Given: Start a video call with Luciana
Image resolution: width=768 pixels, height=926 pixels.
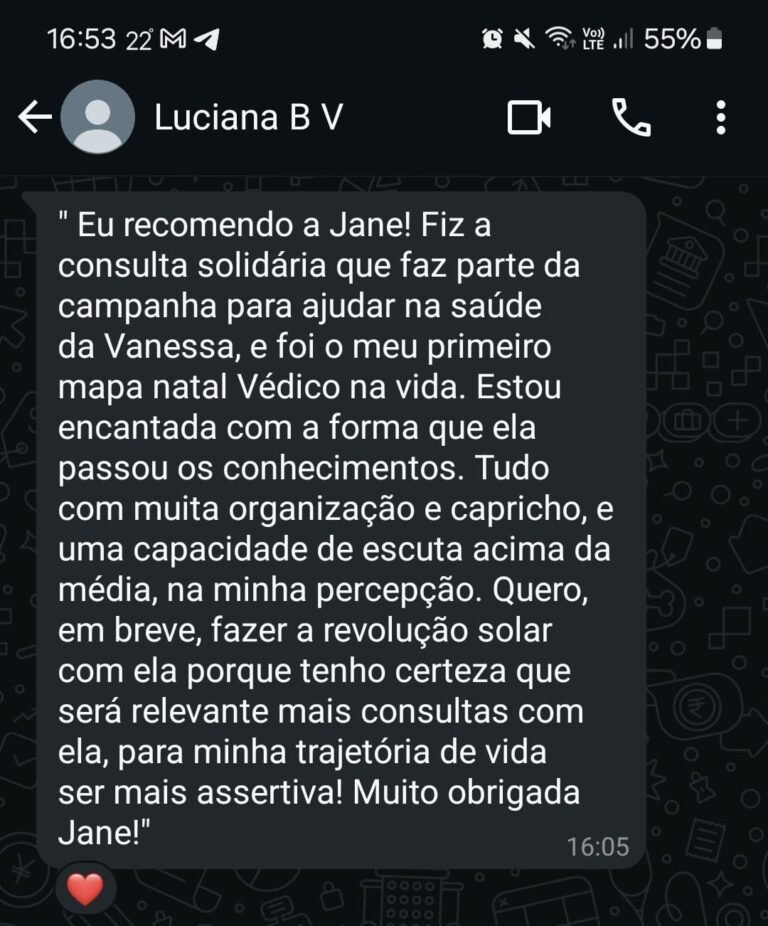Looking at the screenshot, I should pos(529,118).
